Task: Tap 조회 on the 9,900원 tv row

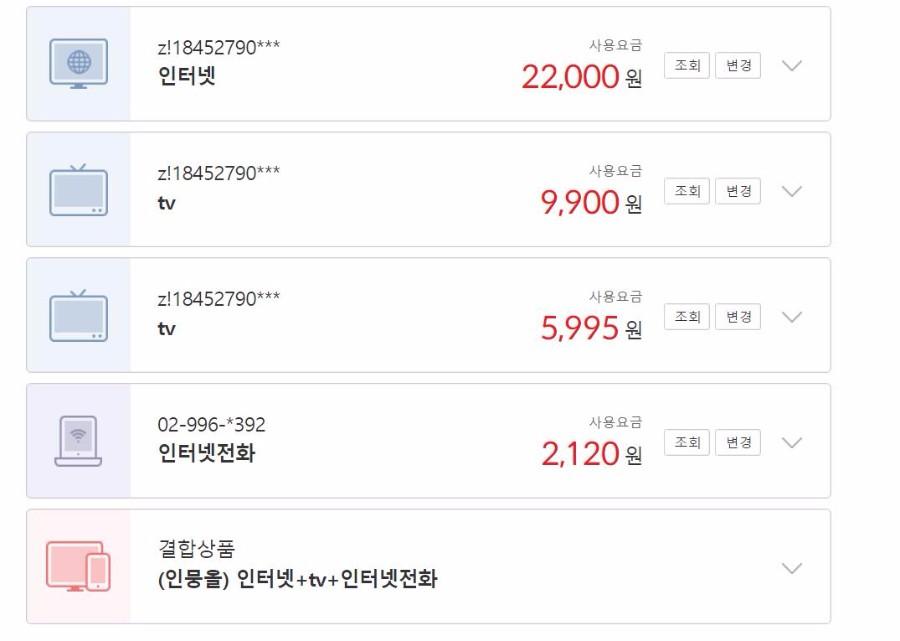Action: coord(687,191)
